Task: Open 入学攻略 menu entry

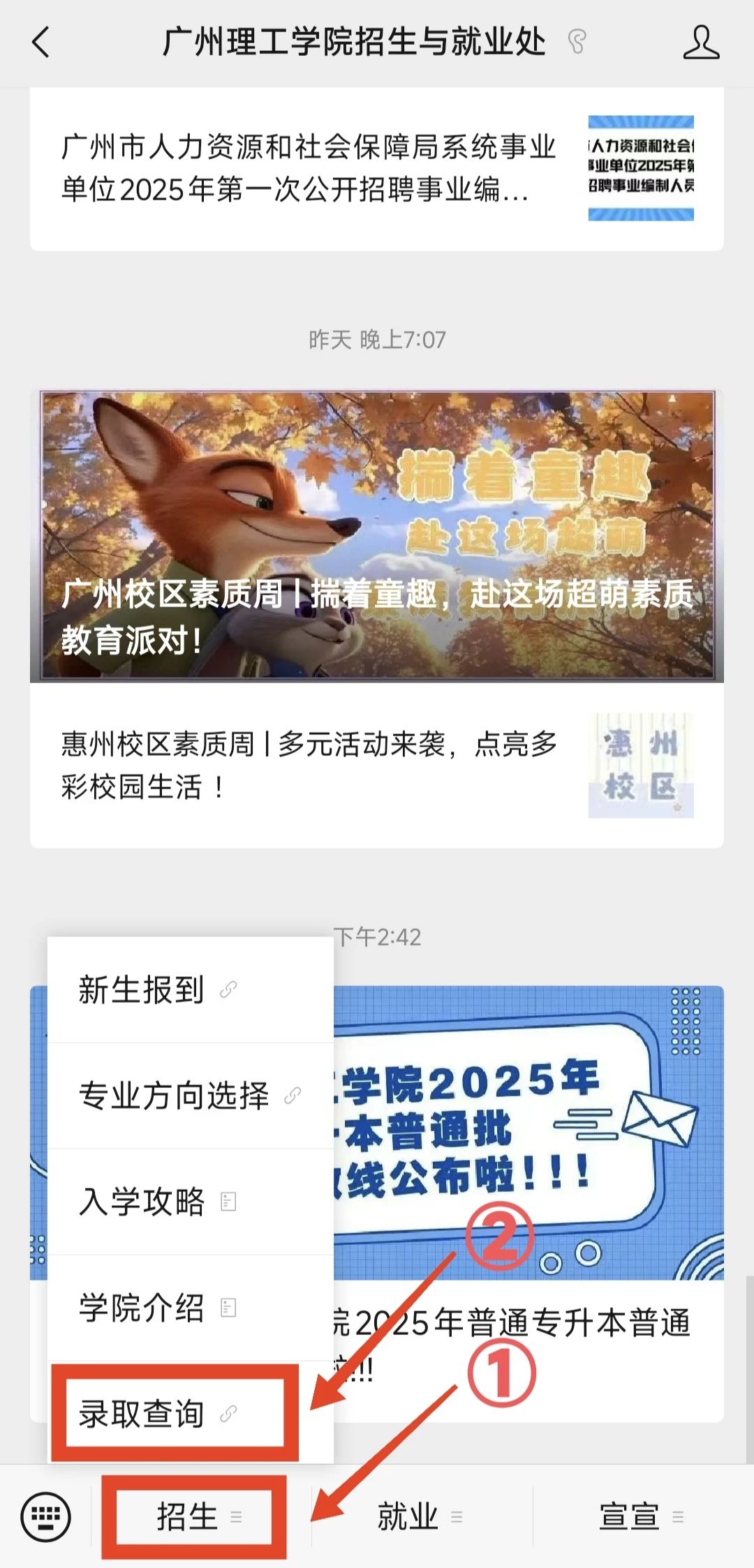Action: pyautogui.click(x=157, y=1202)
